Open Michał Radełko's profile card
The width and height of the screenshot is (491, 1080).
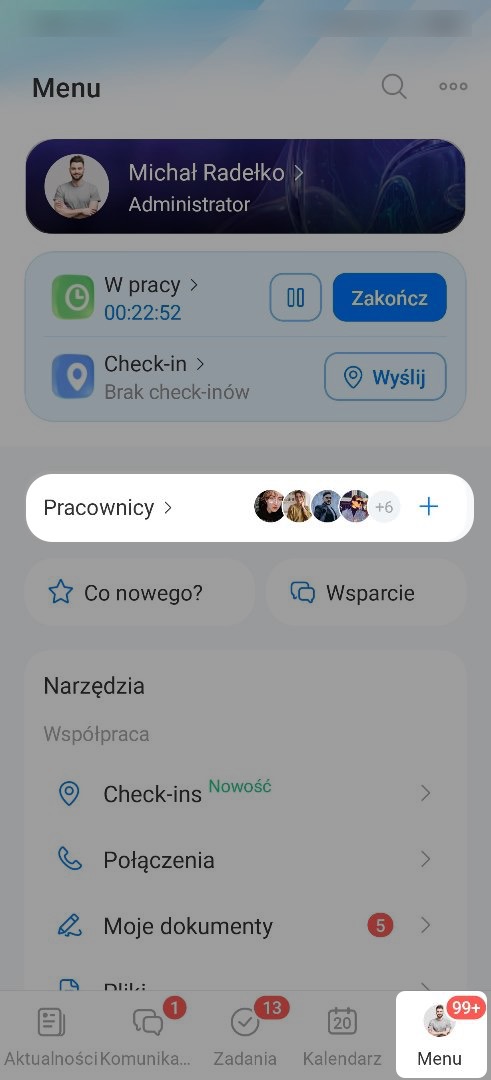(x=245, y=186)
